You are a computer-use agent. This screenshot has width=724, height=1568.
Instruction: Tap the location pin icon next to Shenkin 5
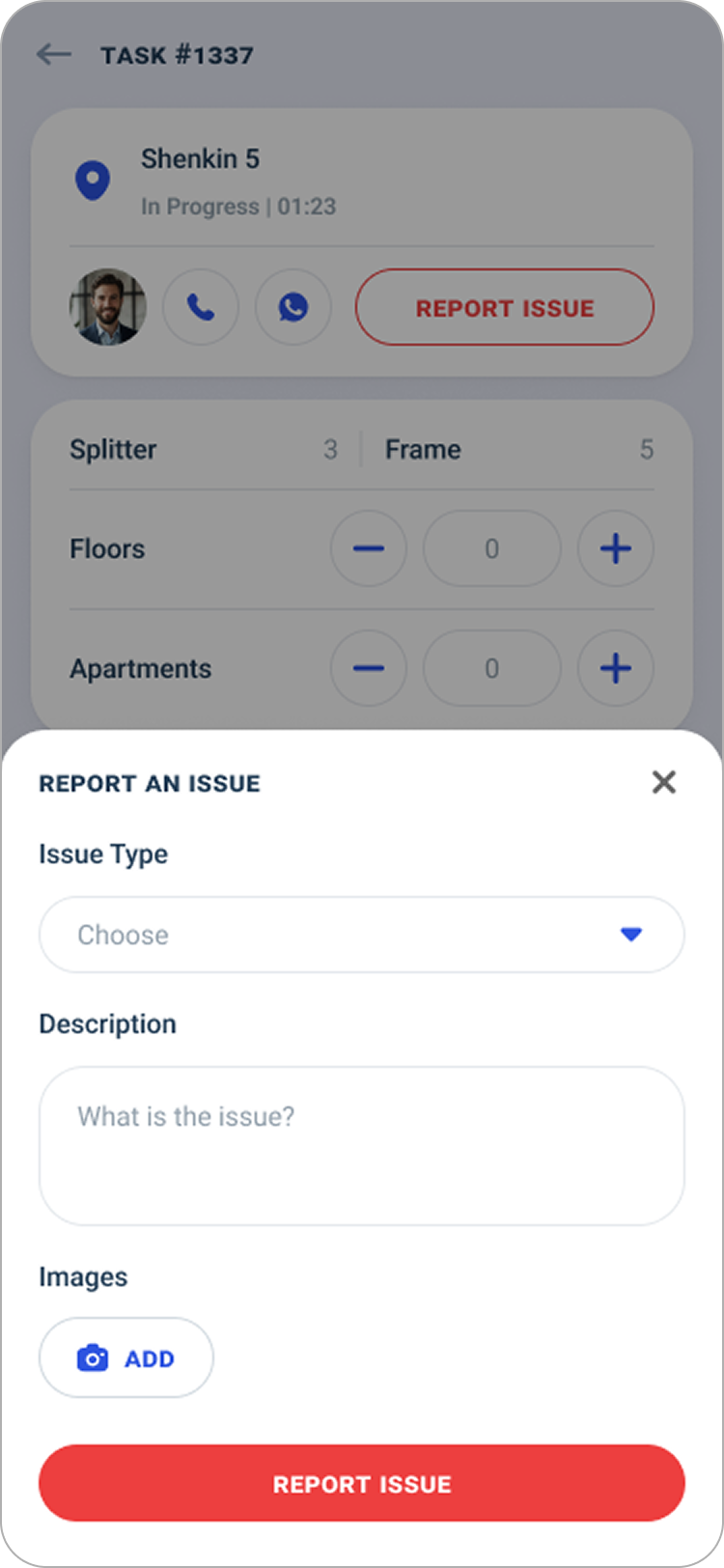[93, 180]
